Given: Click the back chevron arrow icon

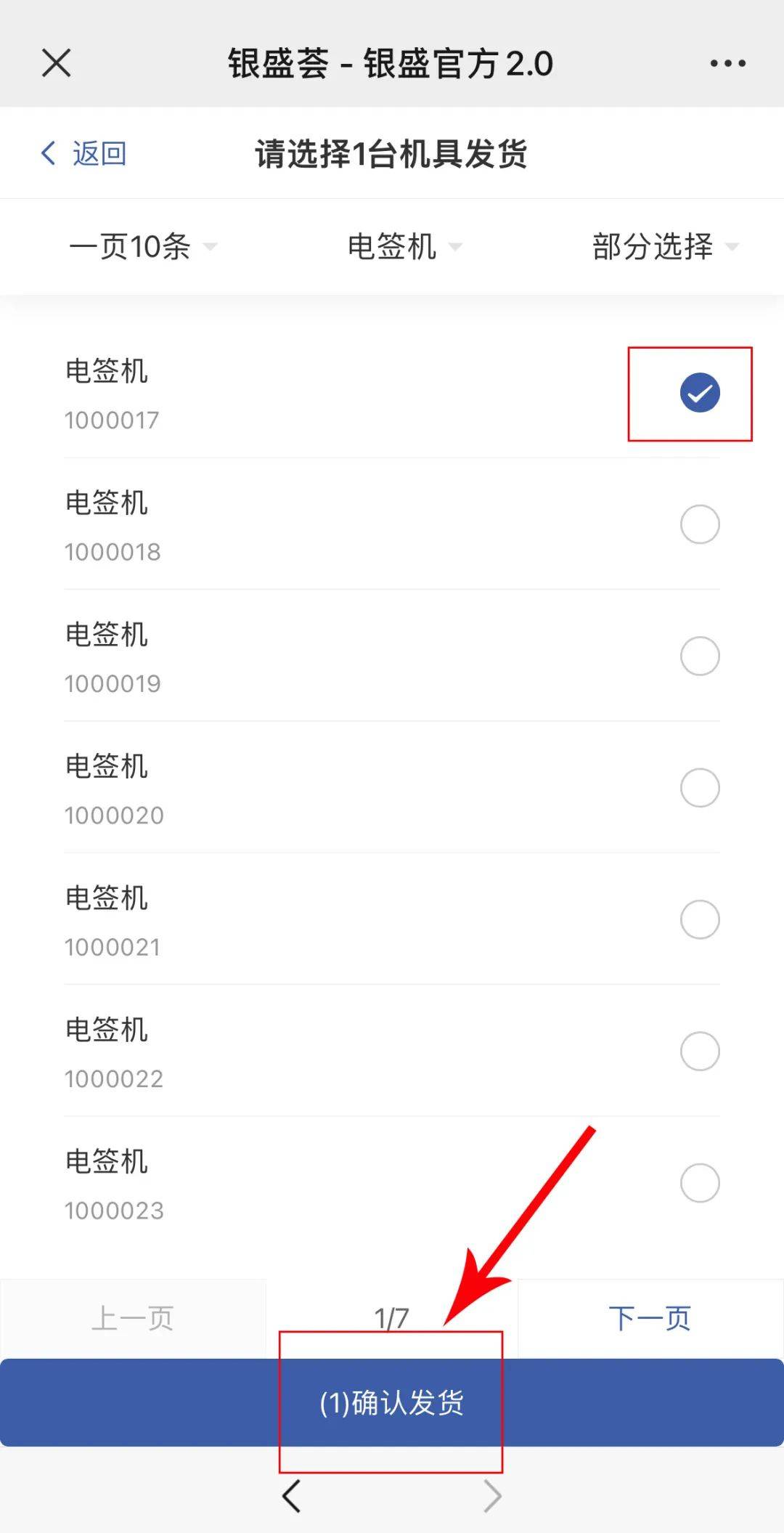Looking at the screenshot, I should 48,153.
